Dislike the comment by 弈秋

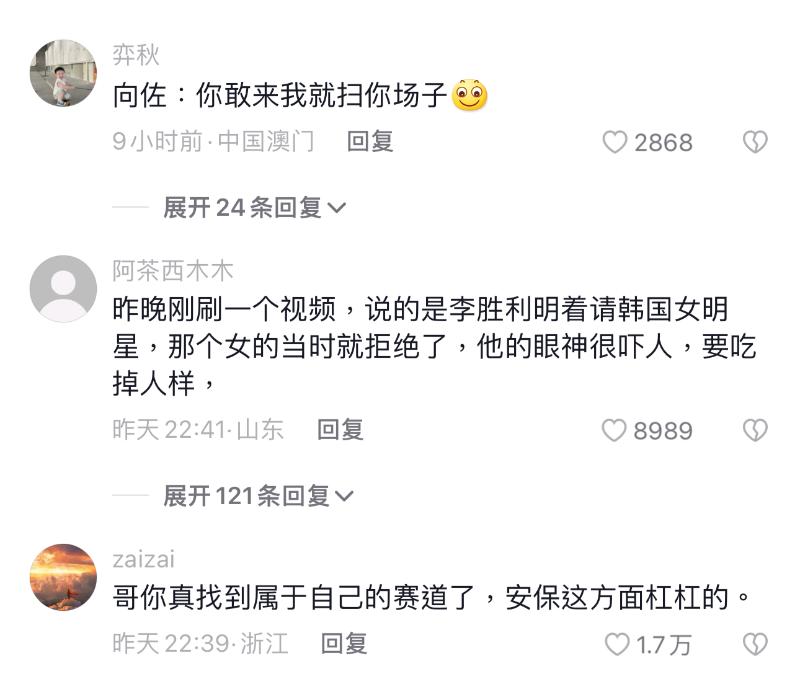755,143
